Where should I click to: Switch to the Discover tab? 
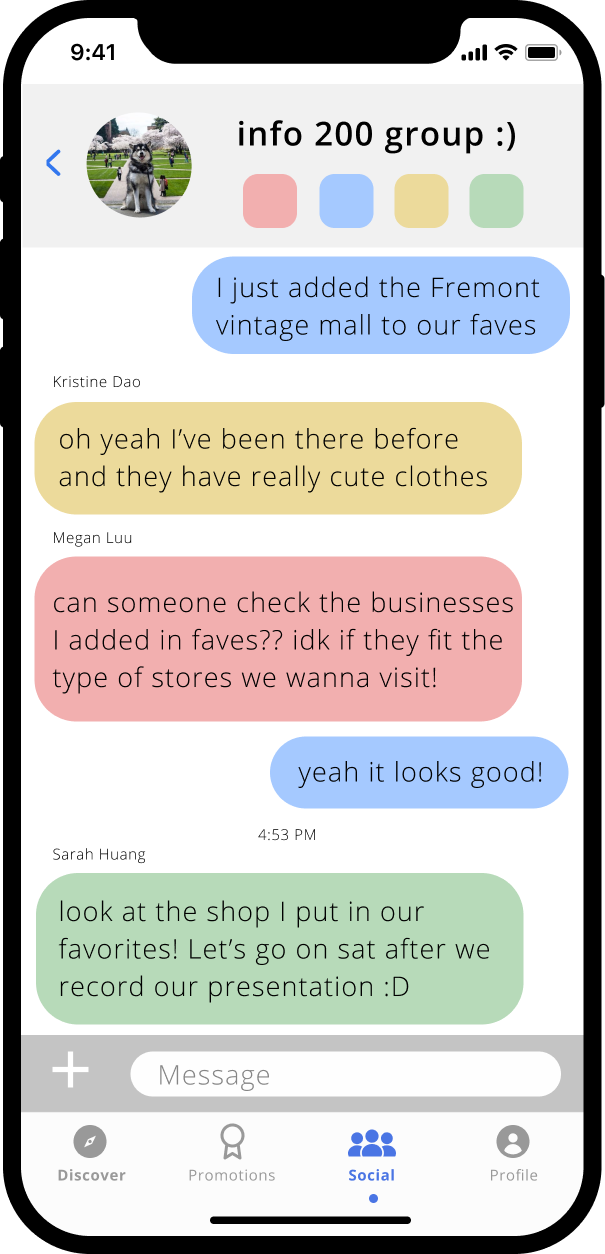tap(91, 1153)
